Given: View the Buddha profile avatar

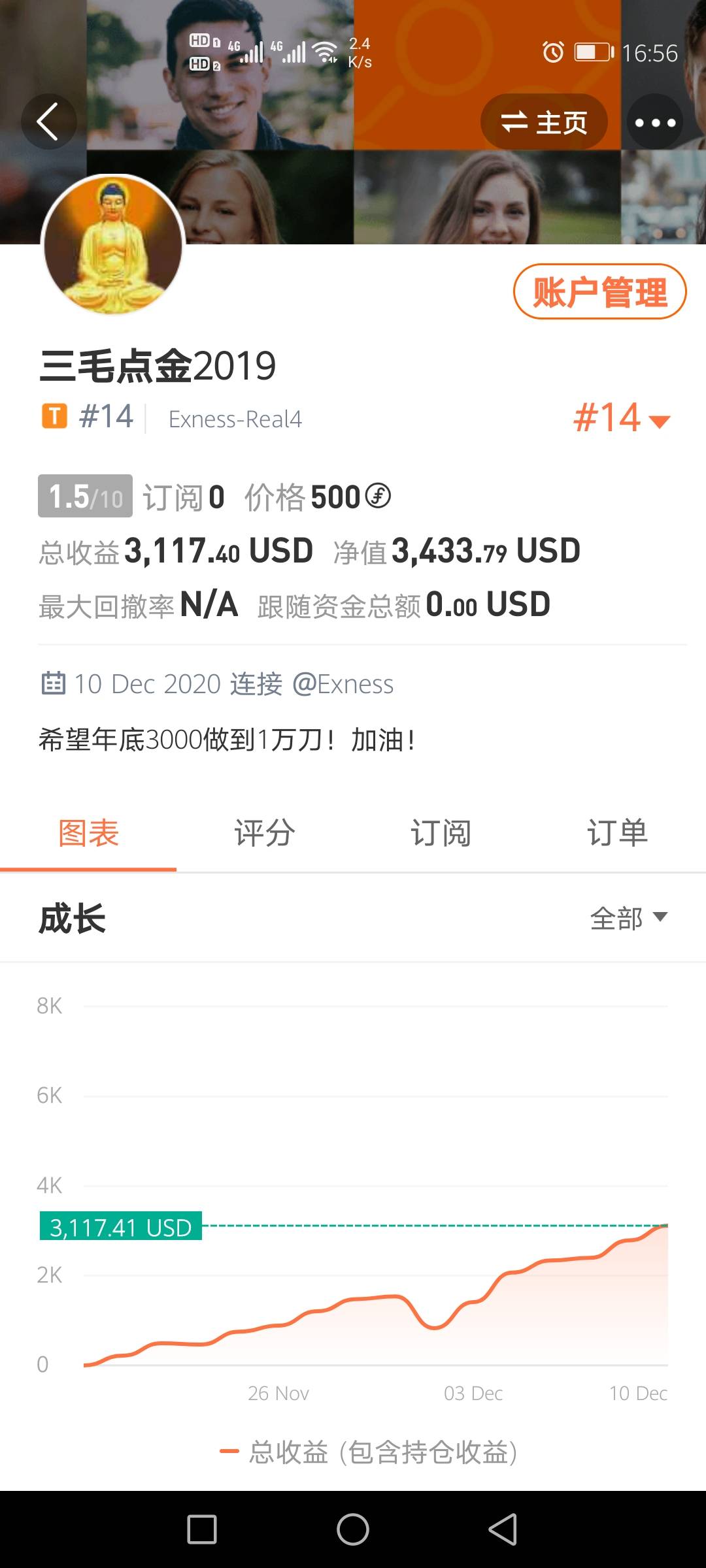Looking at the screenshot, I should click(113, 244).
